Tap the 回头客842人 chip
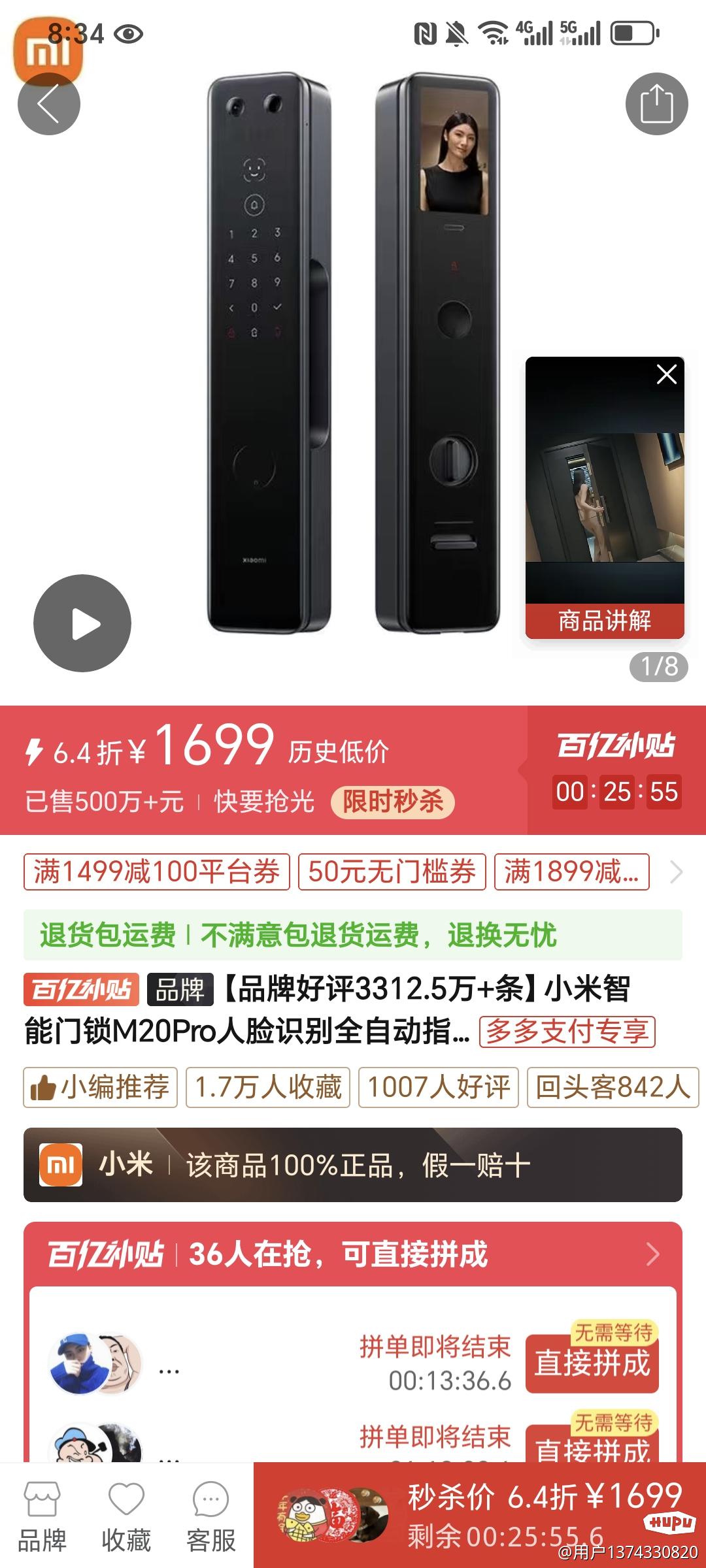 coord(613,1087)
